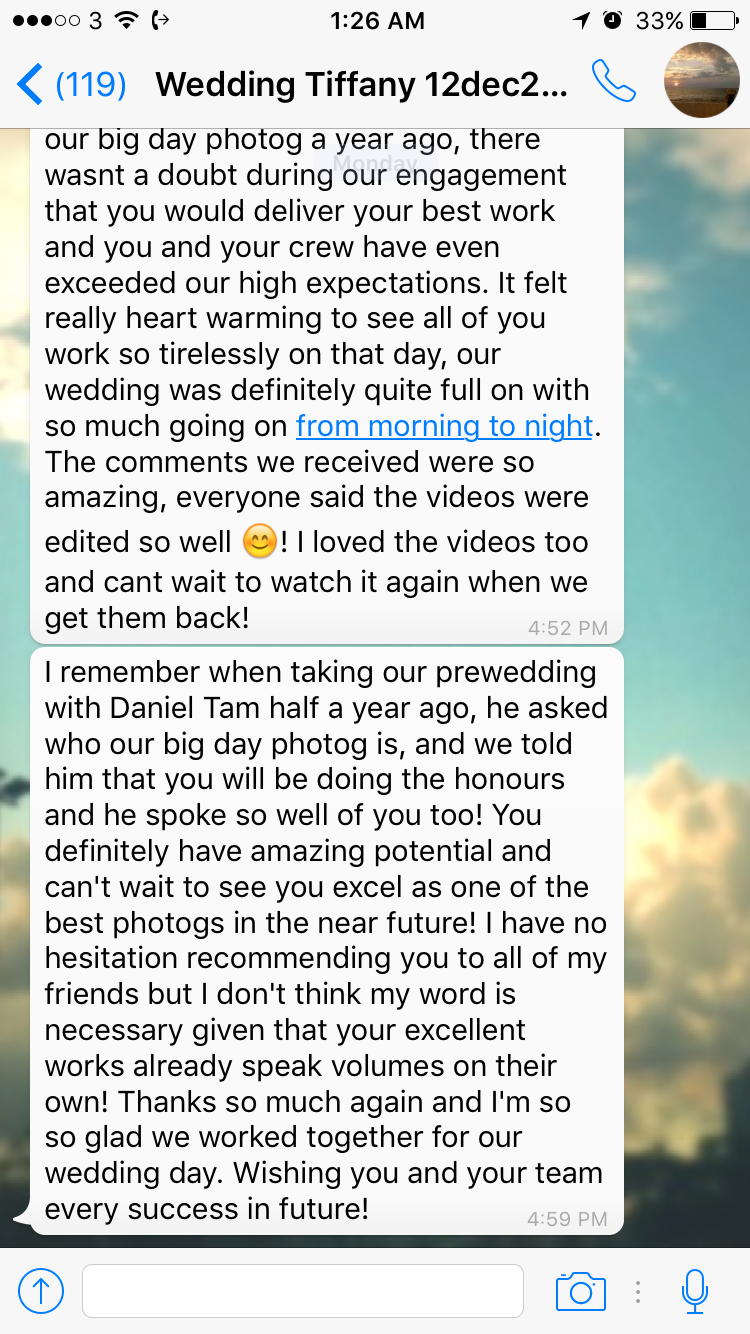This screenshot has width=750, height=1334.
Task: Tap the 'from morning to night' link
Action: [445, 426]
